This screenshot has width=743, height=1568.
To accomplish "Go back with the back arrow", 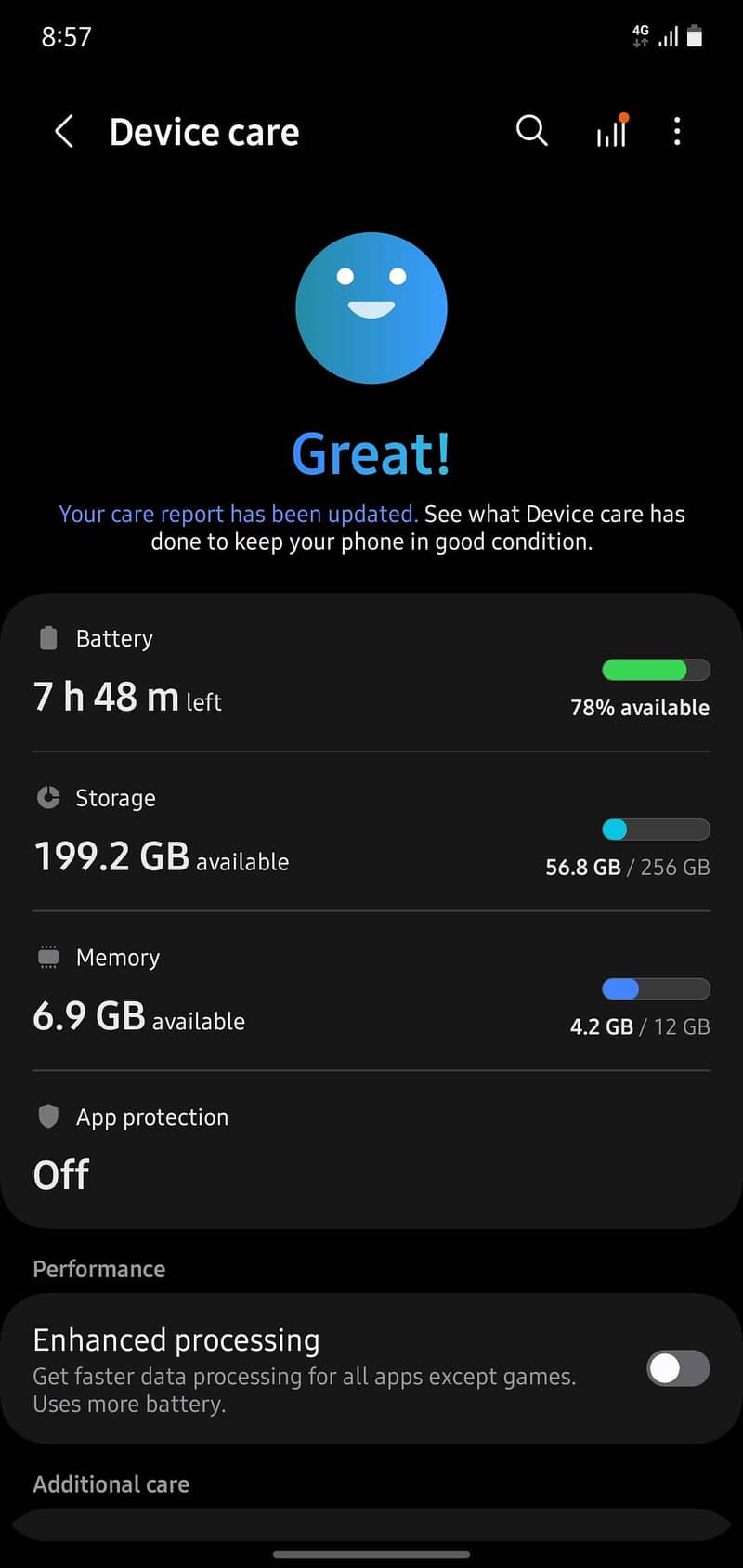I will (63, 131).
